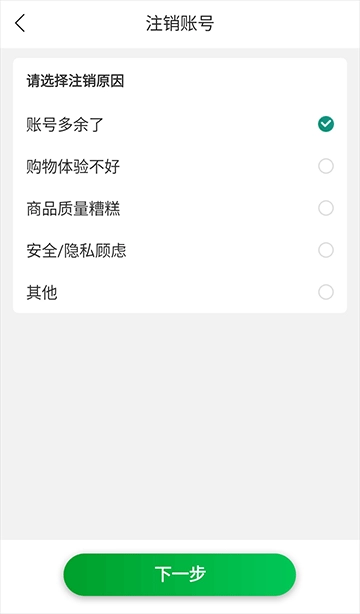This screenshot has width=360, height=614.
Task: Select 安全/隐私顾虑 as the reason
Action: click(180, 250)
